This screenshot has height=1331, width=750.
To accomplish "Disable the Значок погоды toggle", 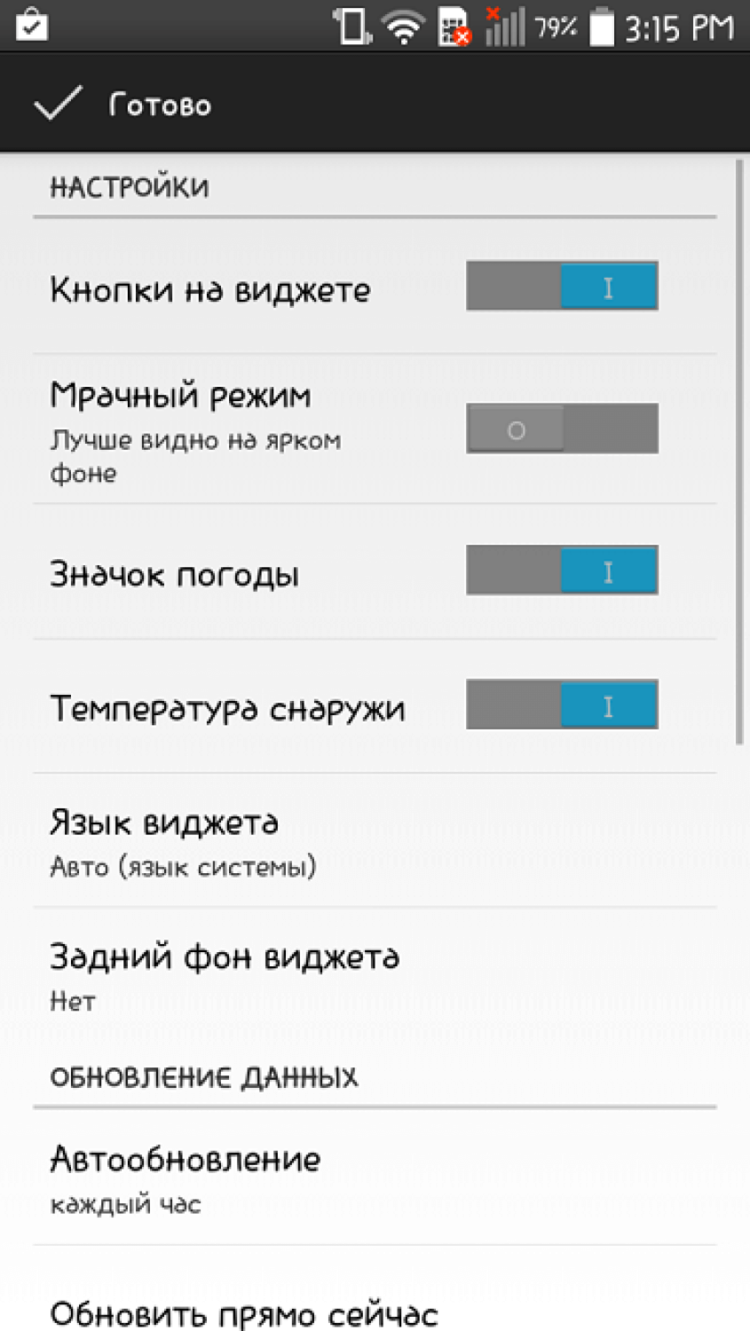I will tap(562, 571).
